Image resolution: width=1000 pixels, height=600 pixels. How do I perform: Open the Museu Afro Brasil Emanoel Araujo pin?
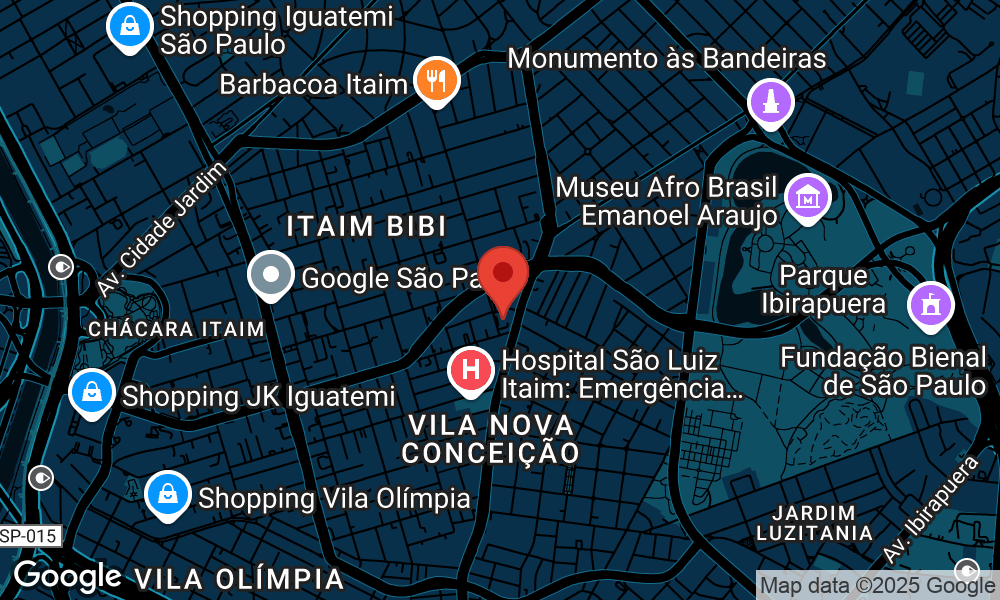[807, 197]
